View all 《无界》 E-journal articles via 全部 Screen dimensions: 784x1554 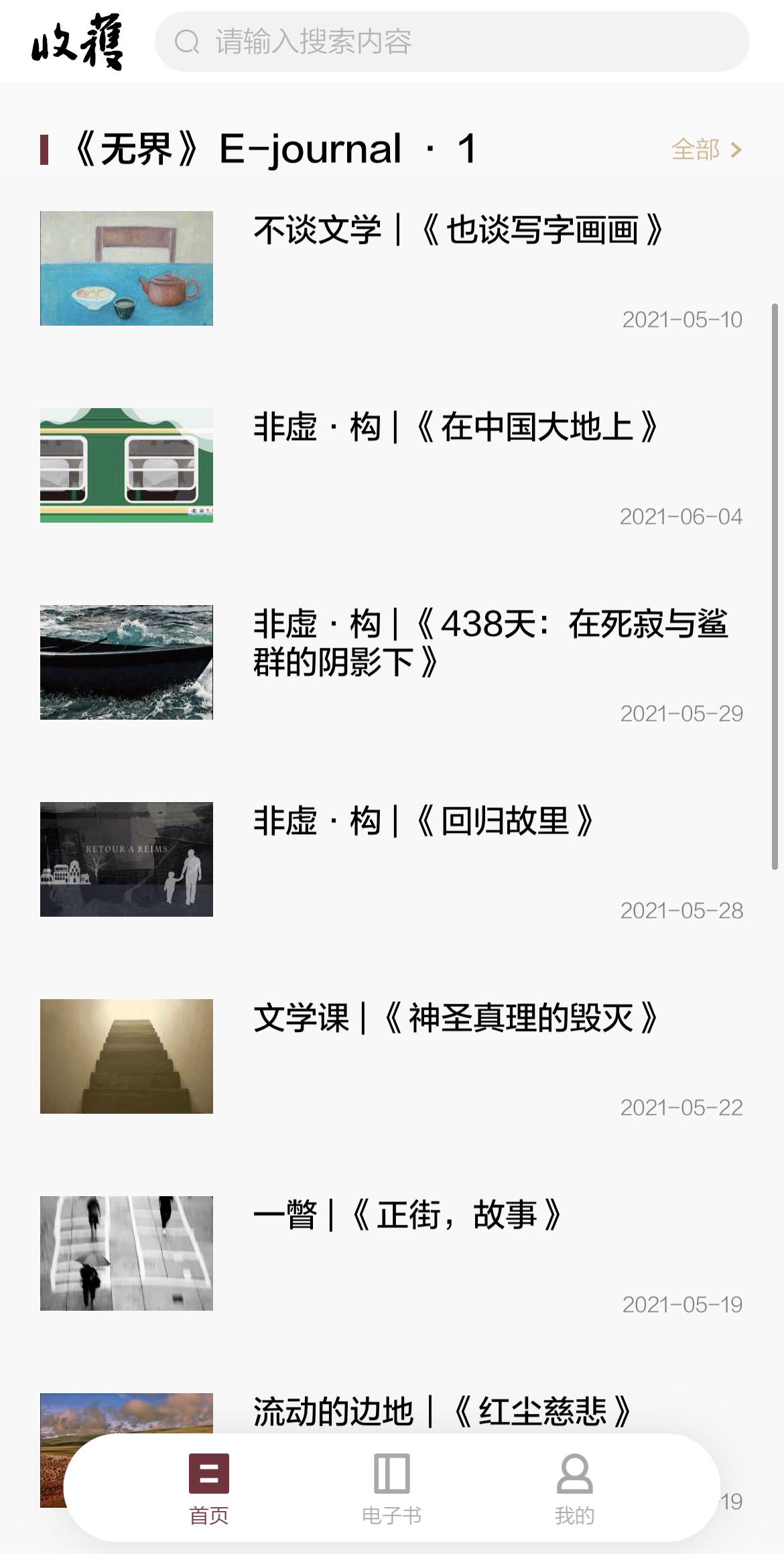pos(706,149)
